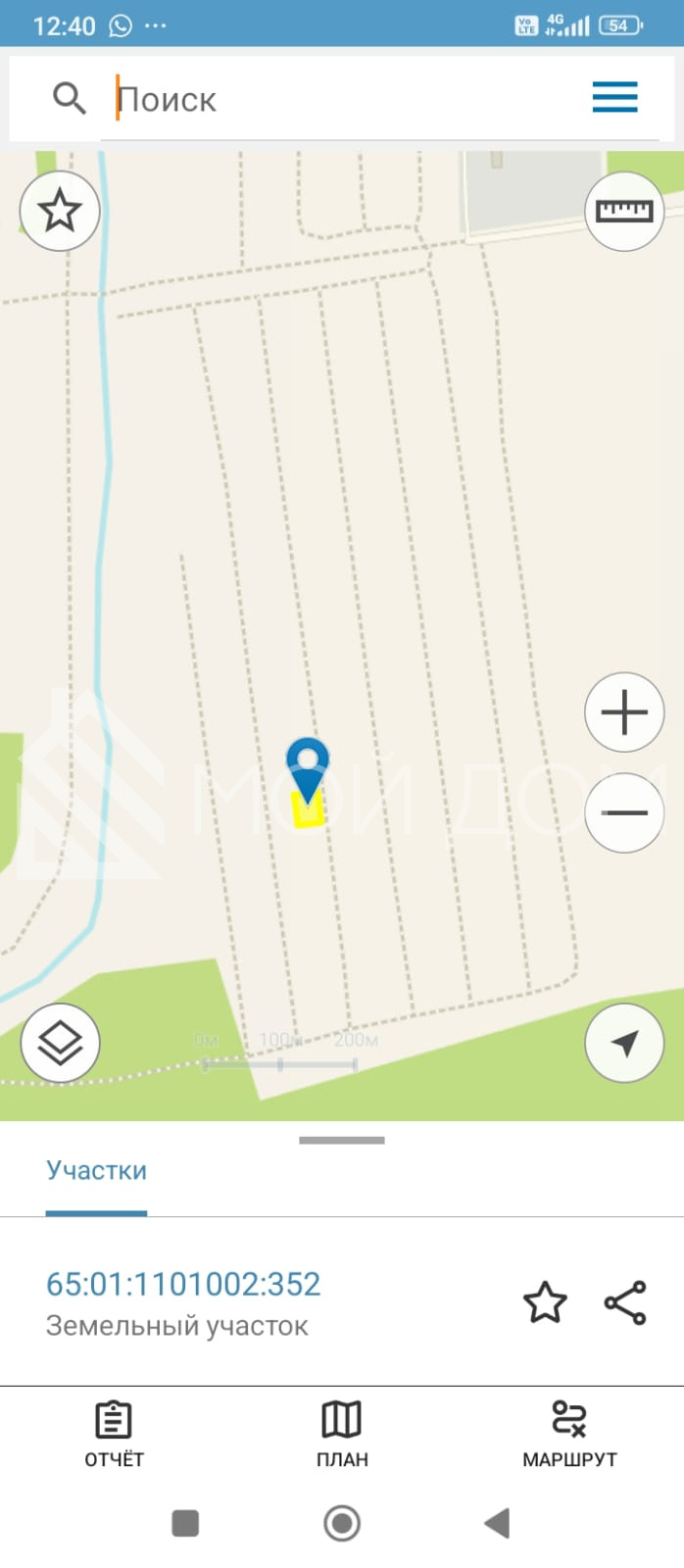This screenshot has height=1568, width=684.
Task: Open the hamburger menu
Action: point(614,98)
